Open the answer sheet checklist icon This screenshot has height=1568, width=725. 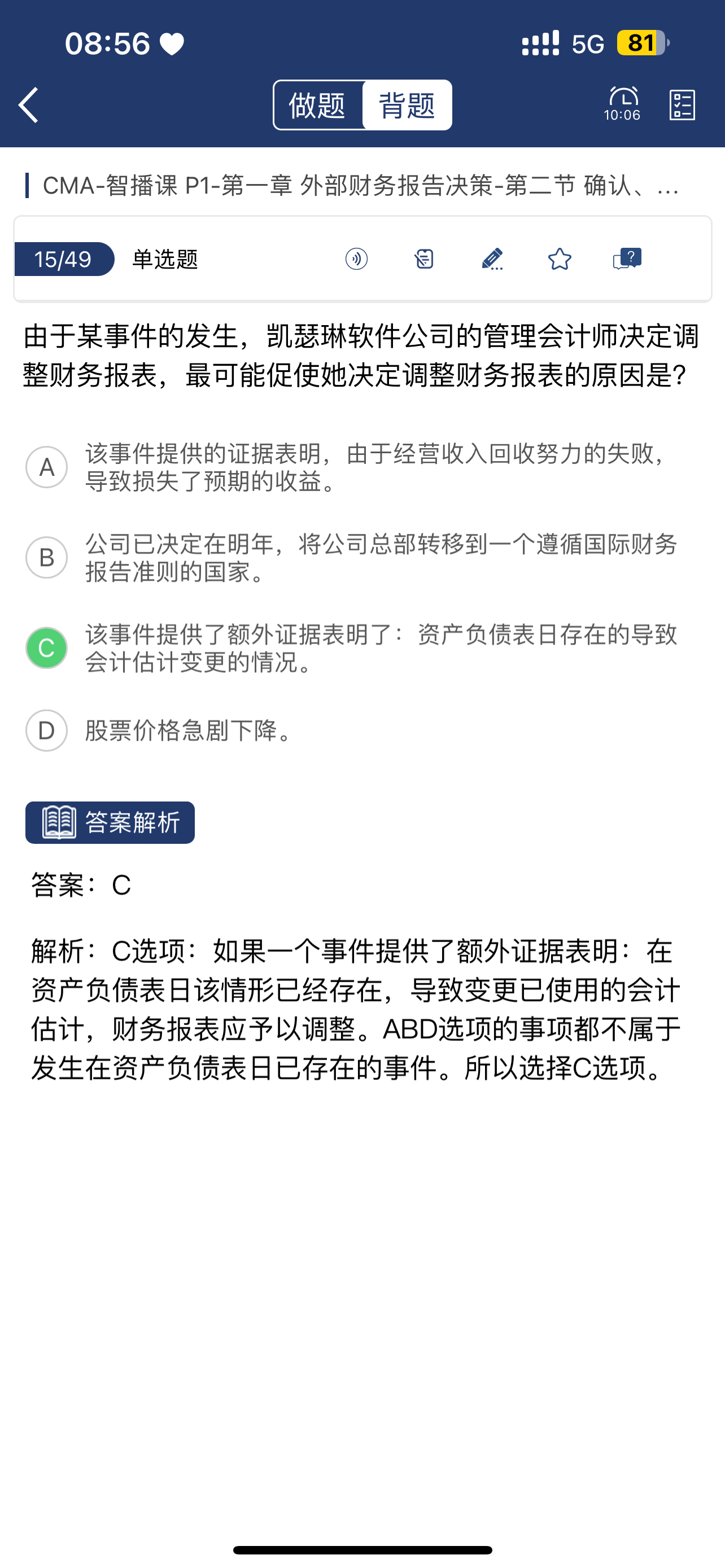point(682,106)
